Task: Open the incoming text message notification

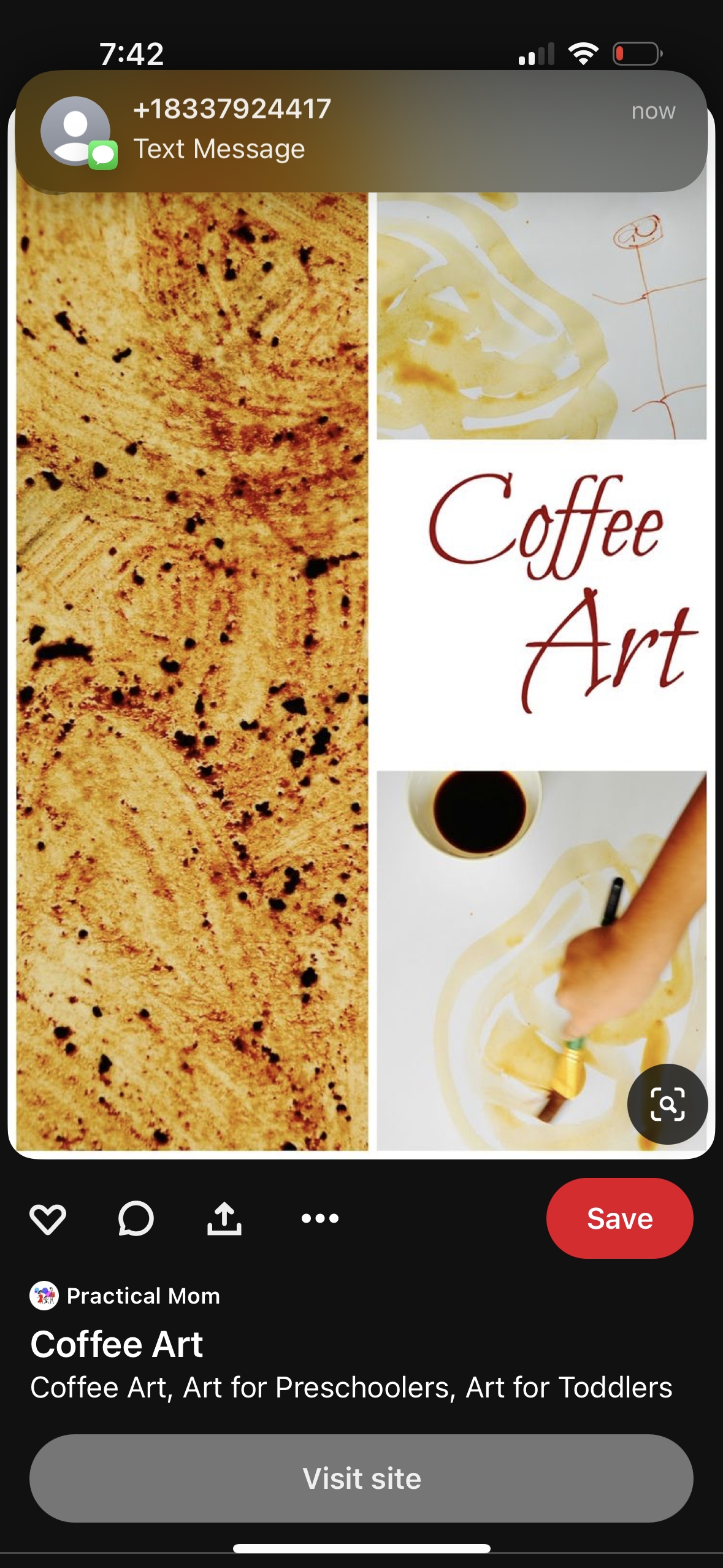Action: (x=361, y=131)
